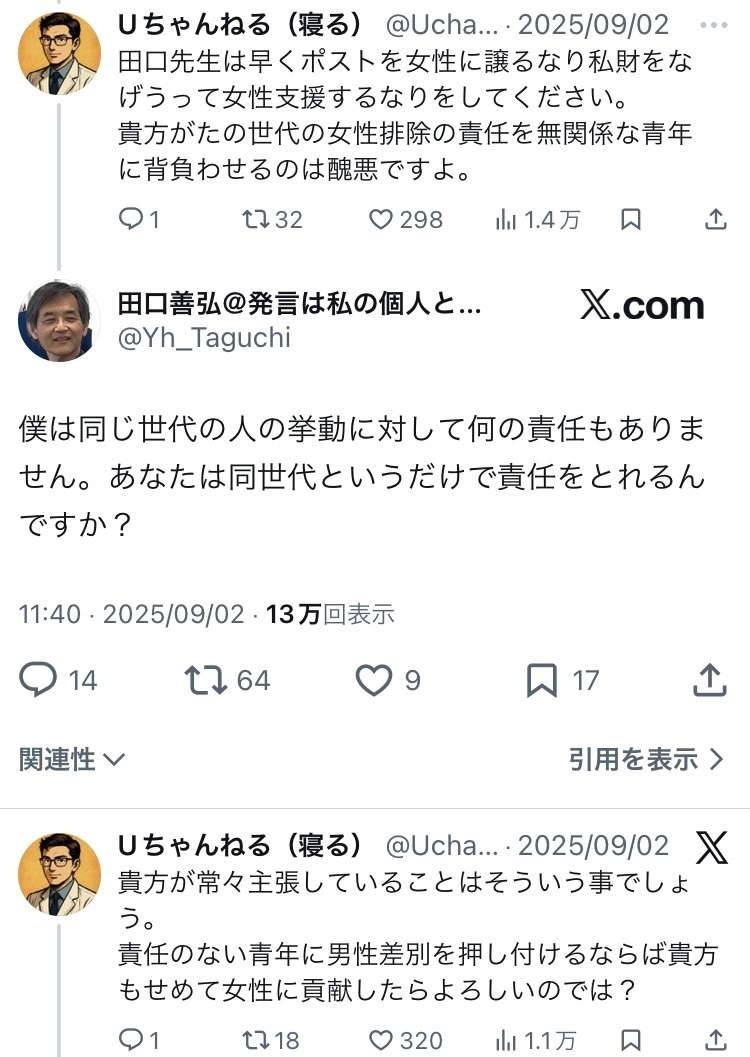
Task: View analytics of the 1.4万 views post
Action: pos(538,219)
